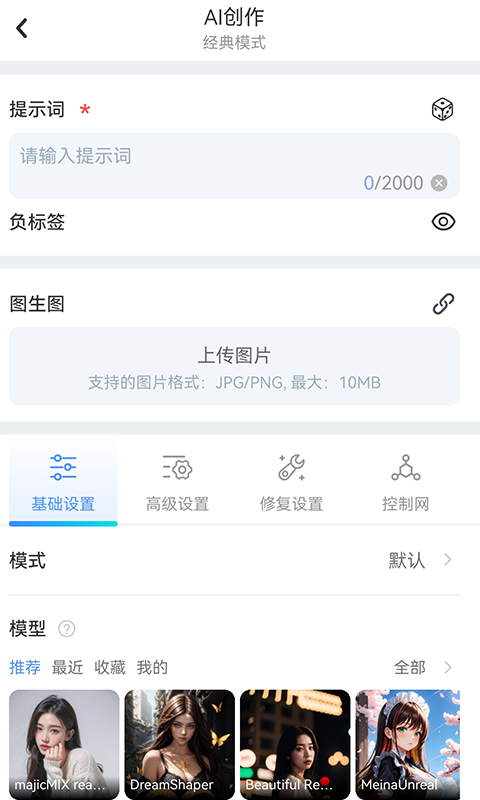
Task: Show 收藏 models
Action: click(x=110, y=667)
